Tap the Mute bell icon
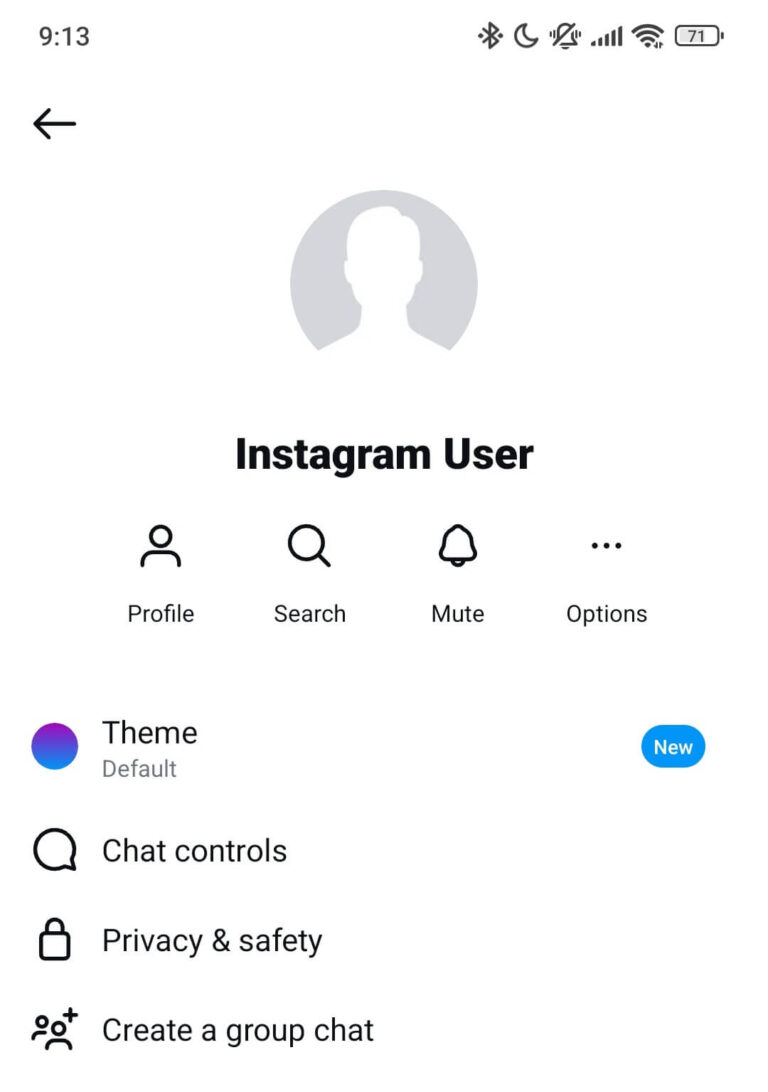Viewport: 768px width, 1092px height. coord(456,545)
